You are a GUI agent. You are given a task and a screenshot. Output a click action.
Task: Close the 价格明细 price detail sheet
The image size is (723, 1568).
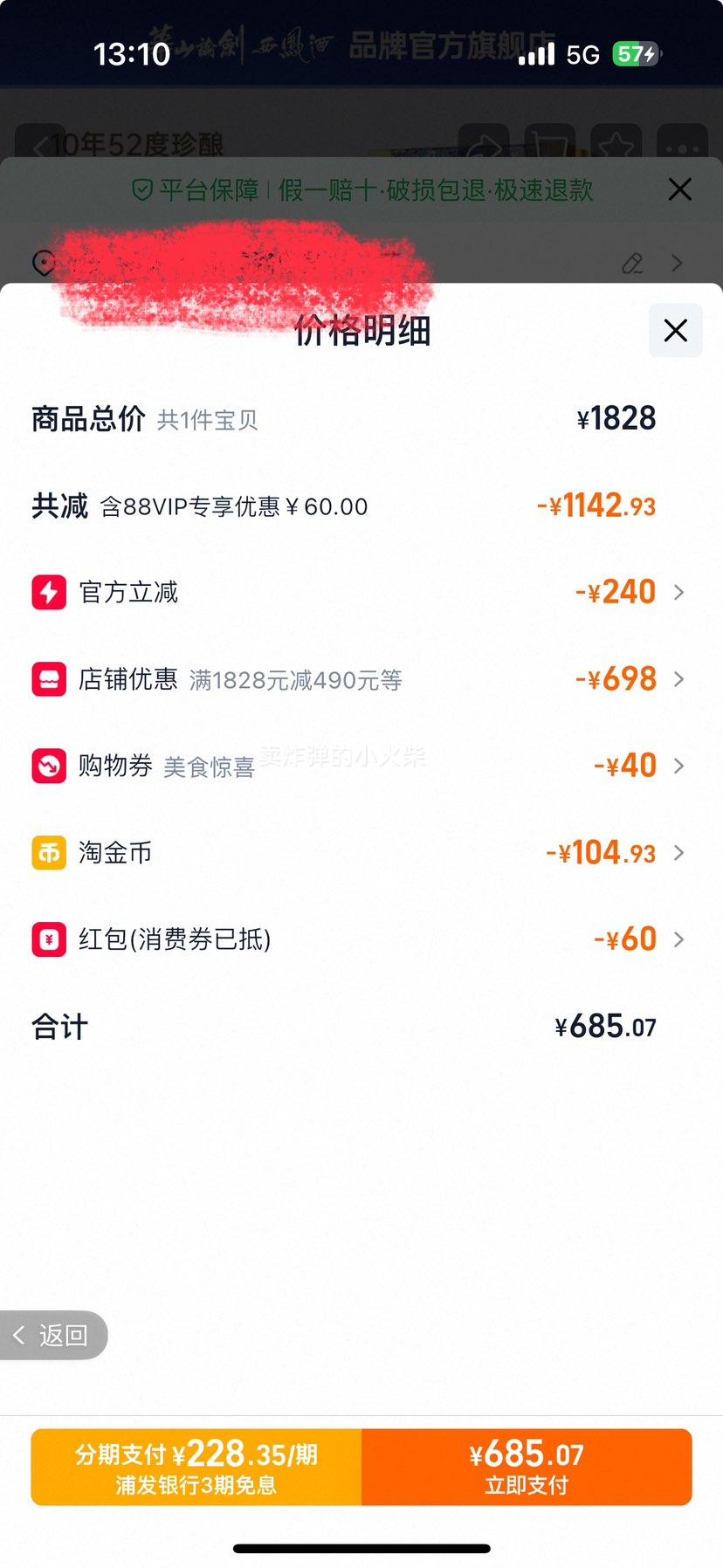click(675, 330)
